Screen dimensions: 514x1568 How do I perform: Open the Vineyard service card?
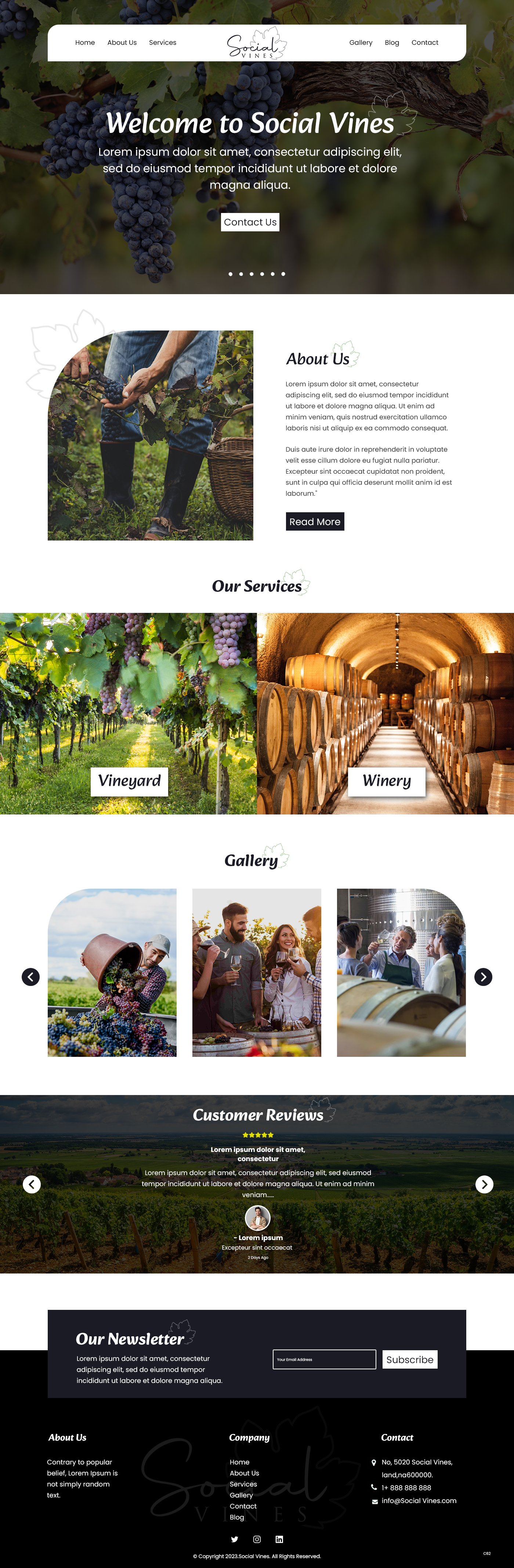pos(129,781)
